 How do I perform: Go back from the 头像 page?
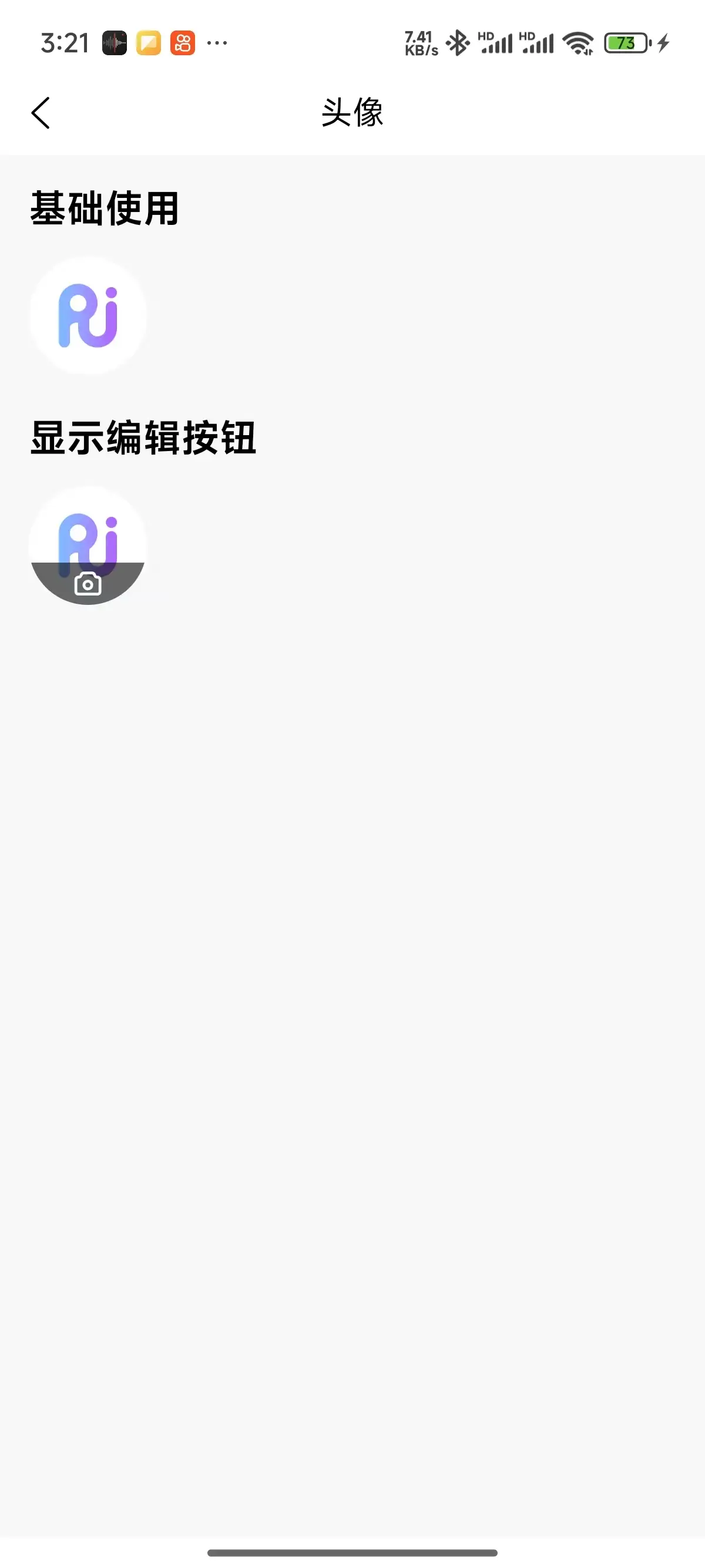click(x=40, y=113)
